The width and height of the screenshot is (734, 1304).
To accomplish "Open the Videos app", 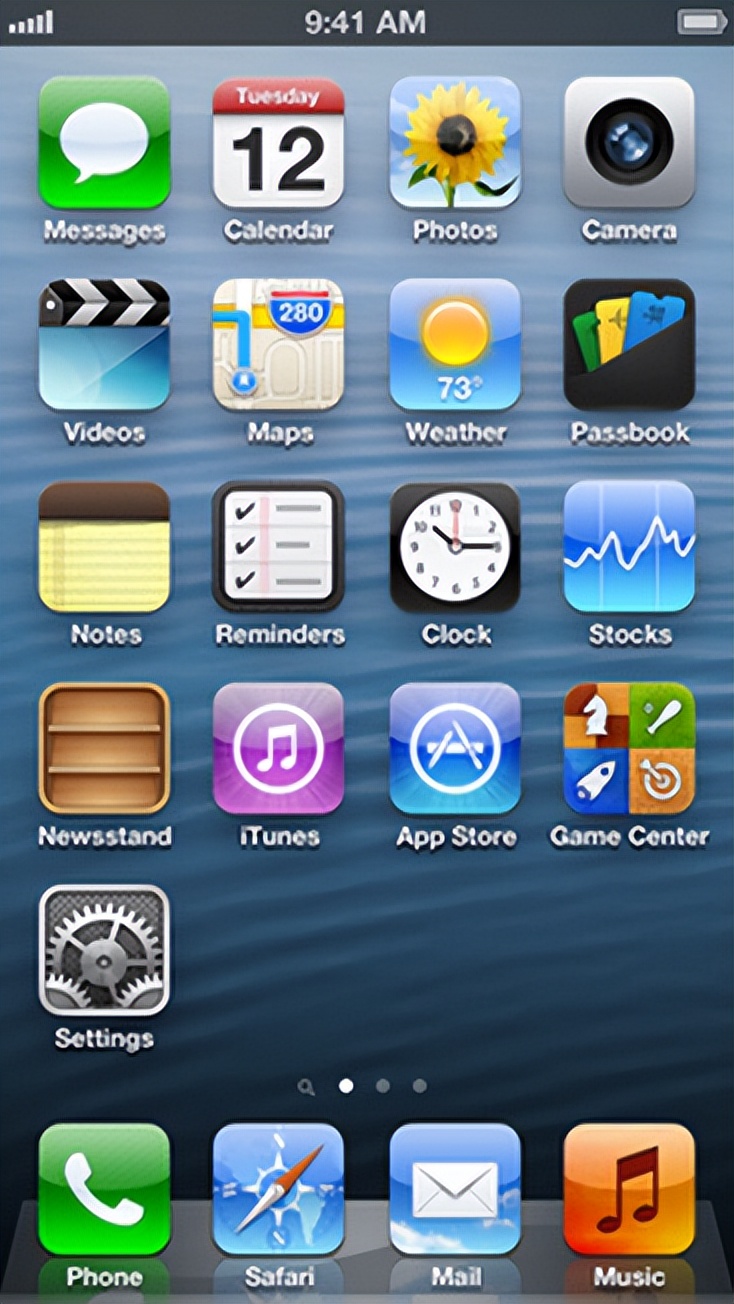I will point(104,345).
